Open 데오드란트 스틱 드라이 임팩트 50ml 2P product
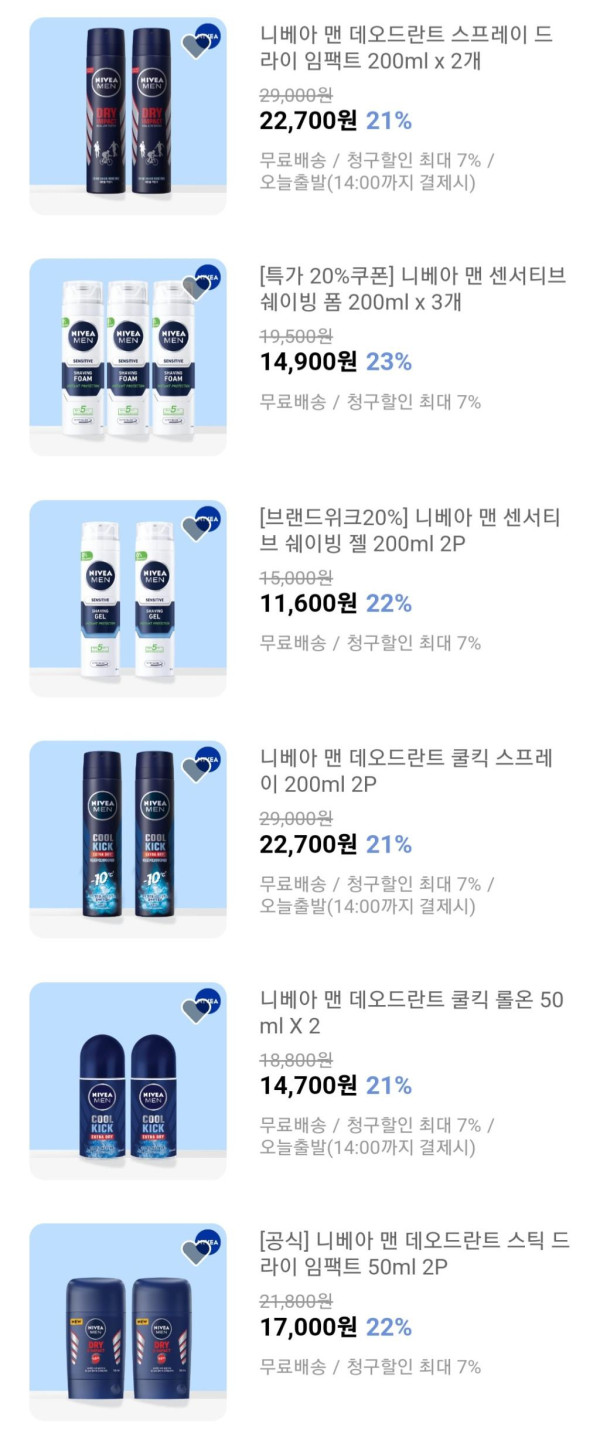Screen dimensions: 600x1444 tap(414, 1253)
